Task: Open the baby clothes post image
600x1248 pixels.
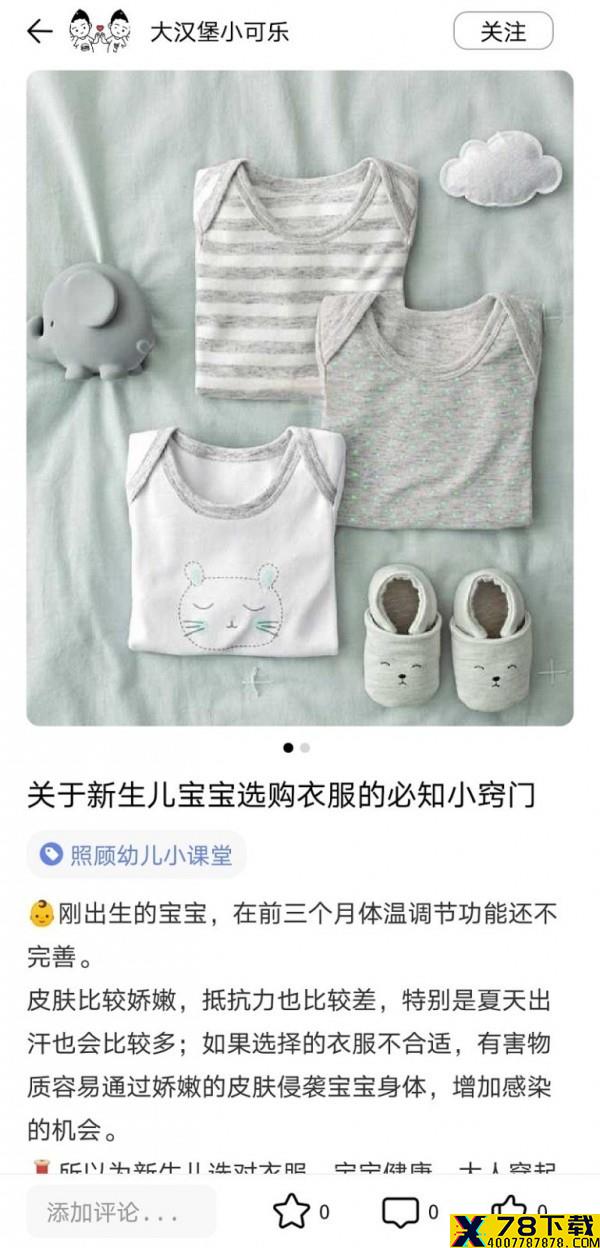Action: click(300, 398)
